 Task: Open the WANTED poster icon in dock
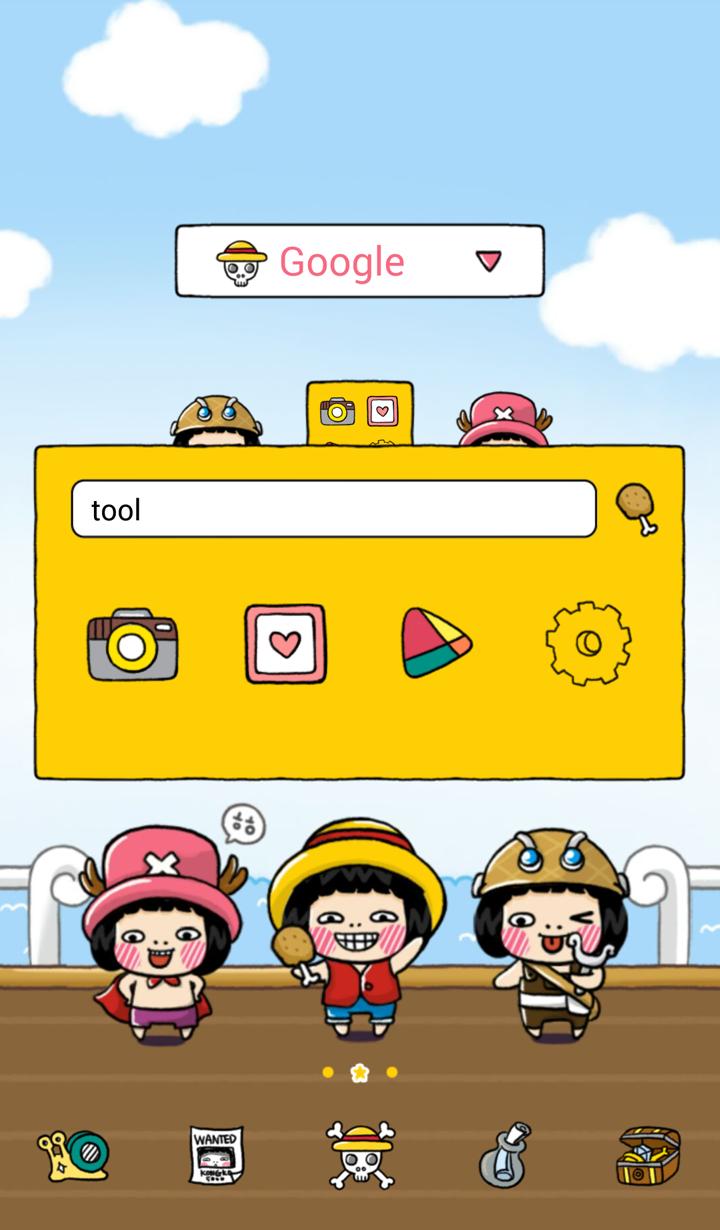(216, 1155)
